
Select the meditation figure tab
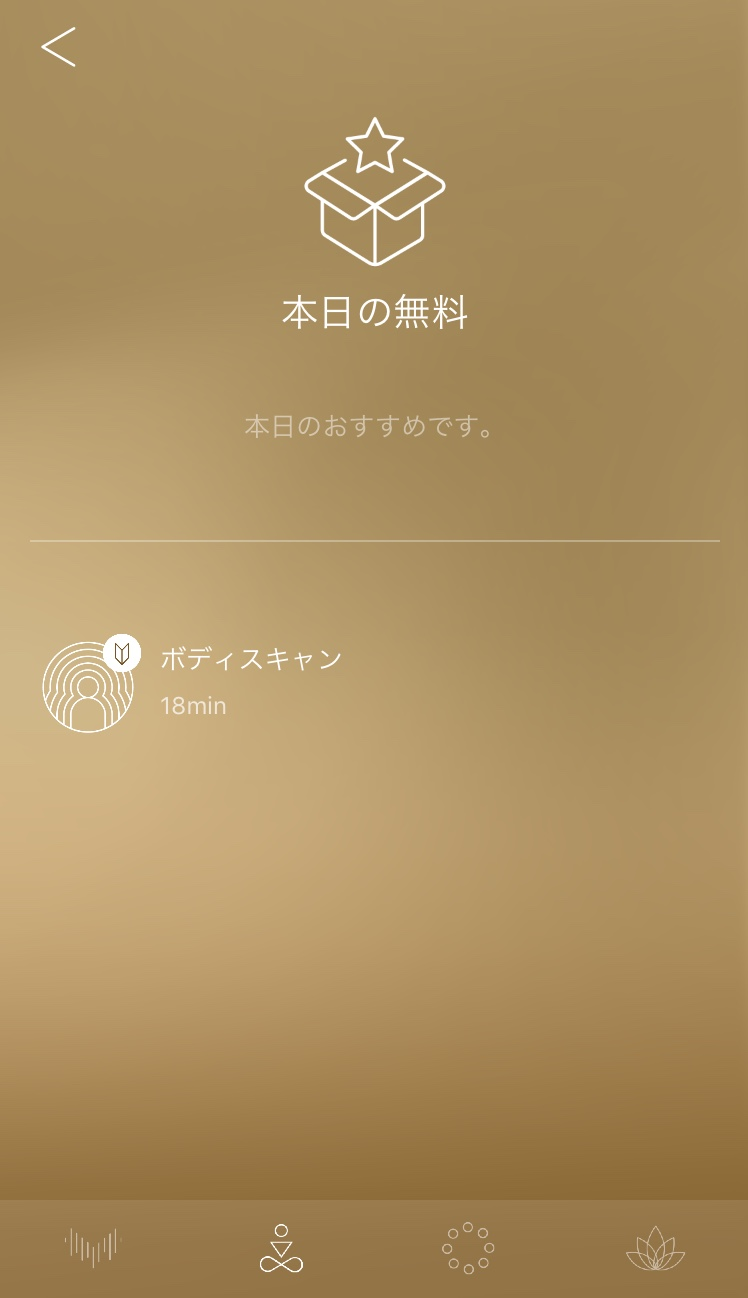pos(281,1248)
